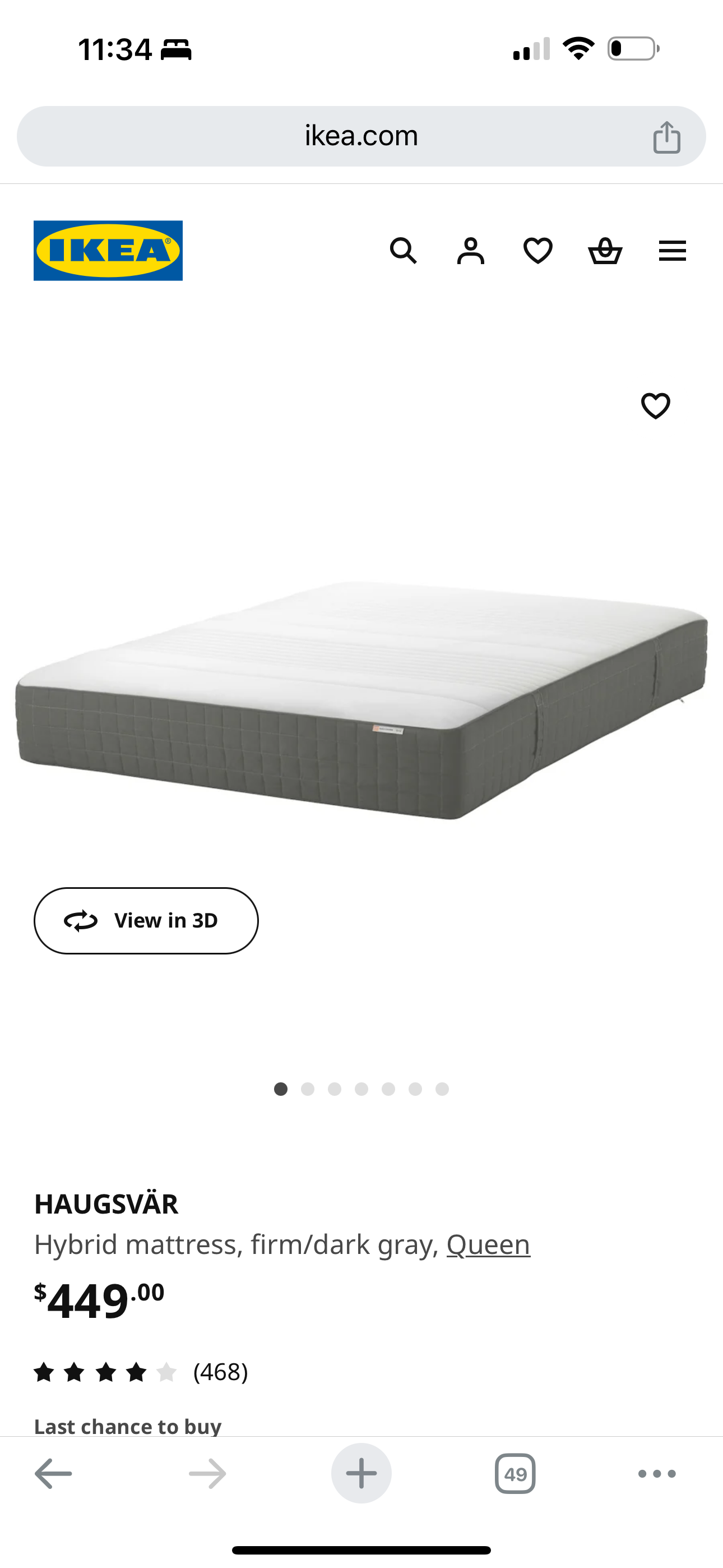Go back to previous page
723x1568 pixels.
tap(54, 1474)
